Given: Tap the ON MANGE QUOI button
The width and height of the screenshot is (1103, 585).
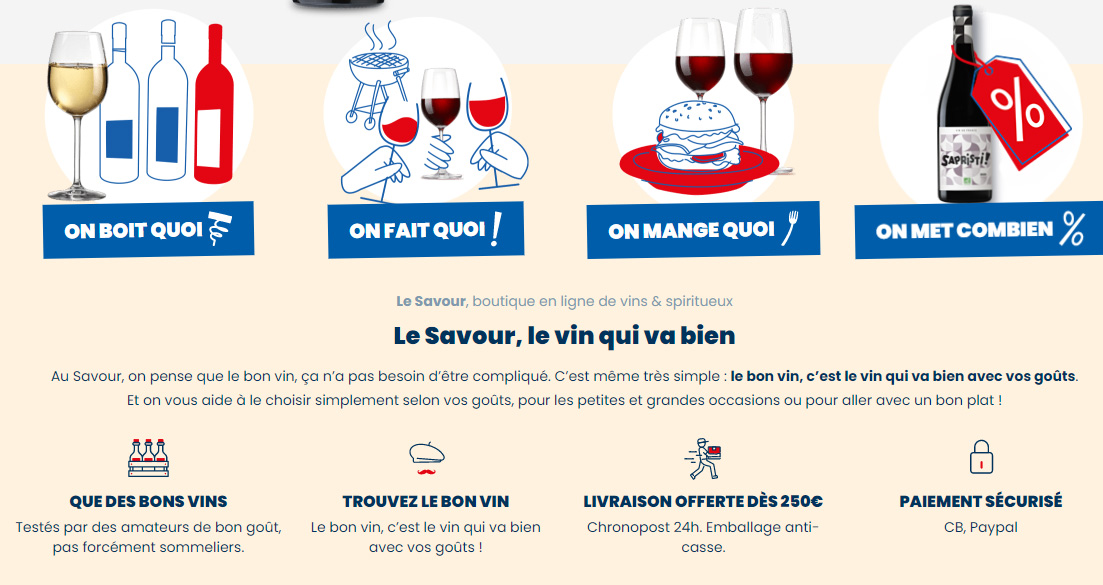Looking at the screenshot, I should [x=703, y=230].
